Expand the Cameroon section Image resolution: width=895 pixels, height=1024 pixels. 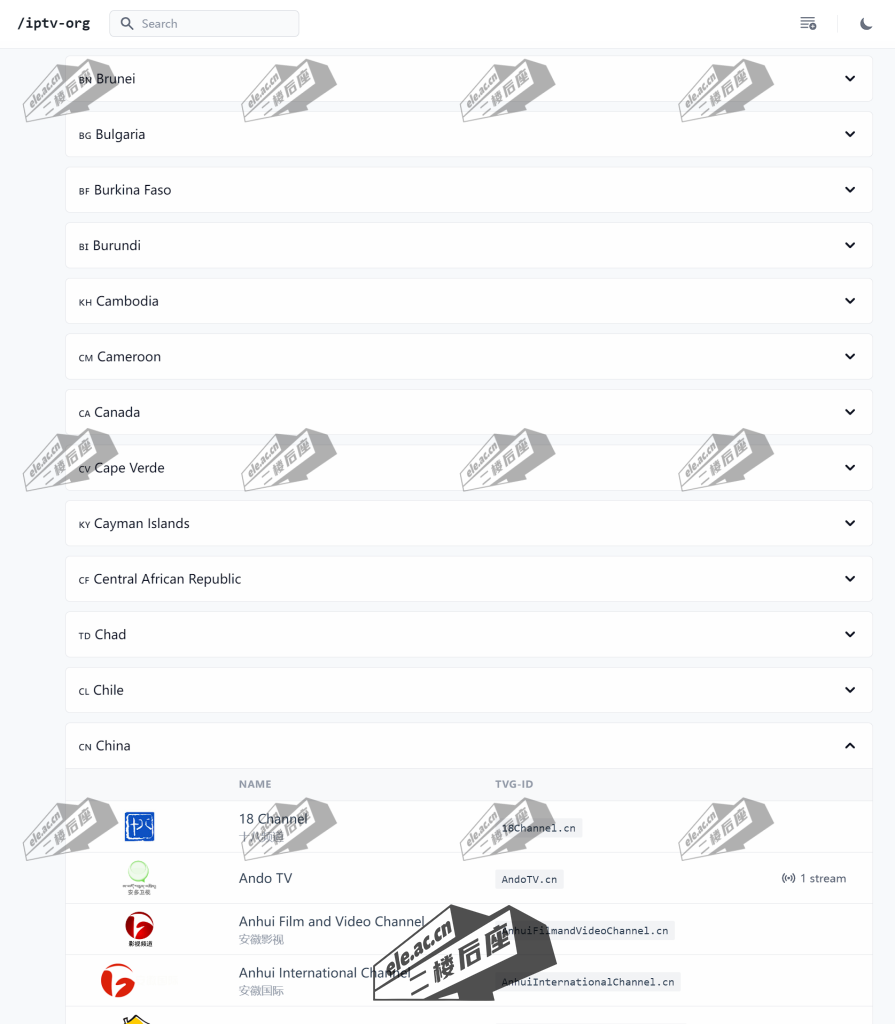468,357
